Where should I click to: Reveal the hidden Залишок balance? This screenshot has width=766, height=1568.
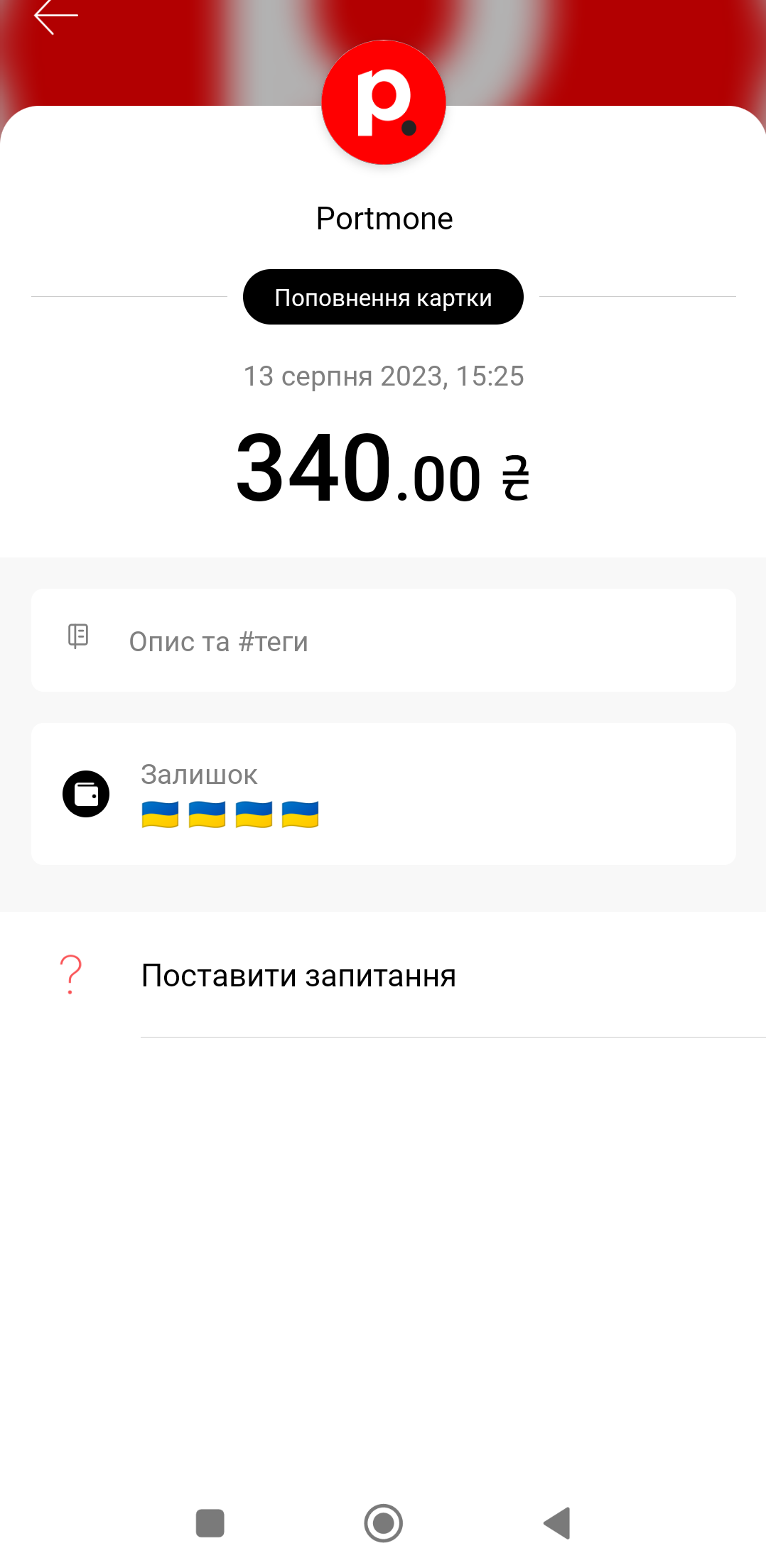click(230, 814)
